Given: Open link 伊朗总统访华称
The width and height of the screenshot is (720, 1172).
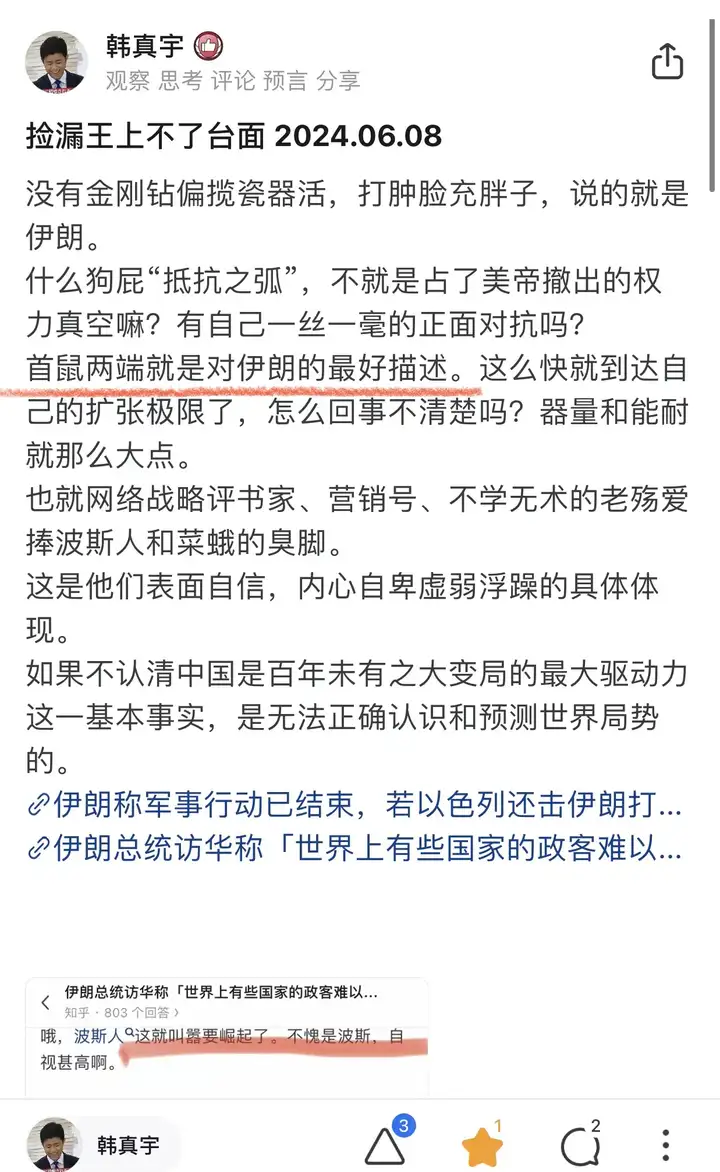Looking at the screenshot, I should point(354,848).
